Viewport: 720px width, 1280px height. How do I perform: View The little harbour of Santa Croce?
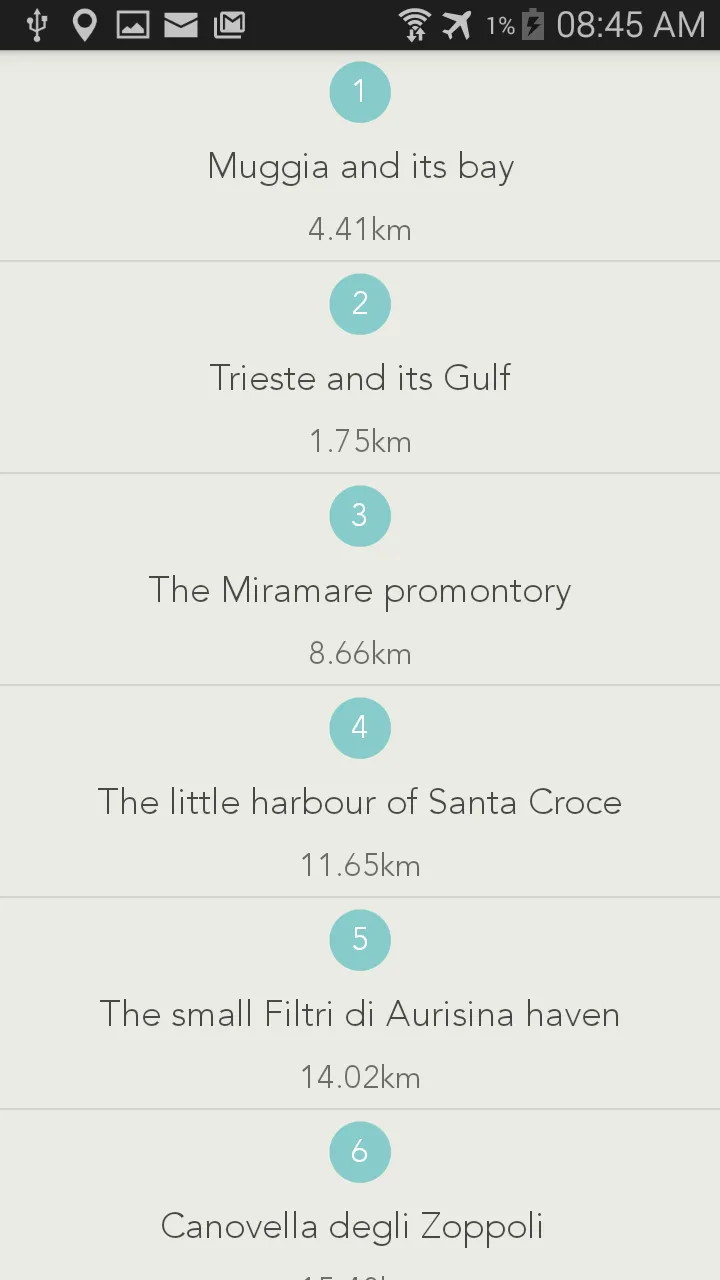tap(360, 802)
